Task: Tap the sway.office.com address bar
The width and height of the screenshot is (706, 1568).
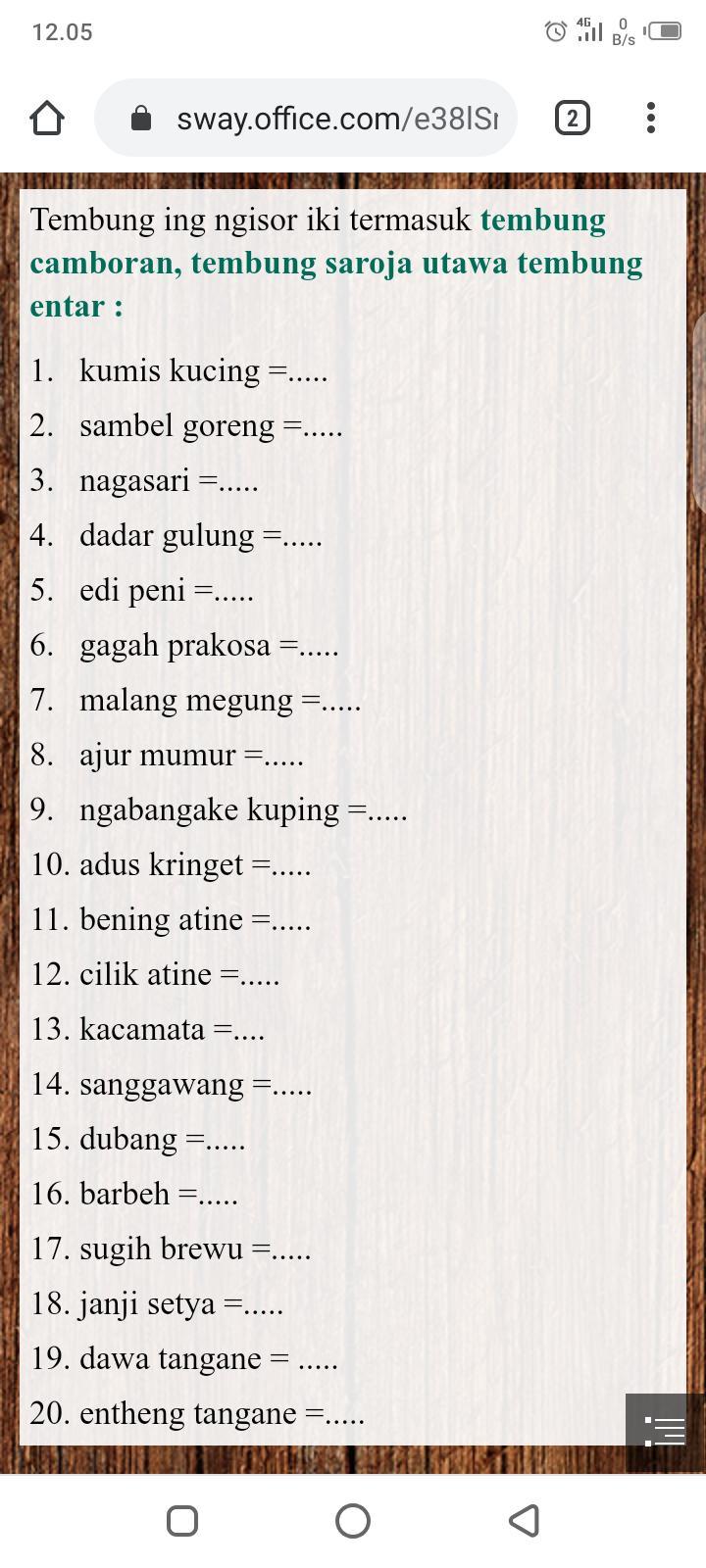Action: click(305, 119)
